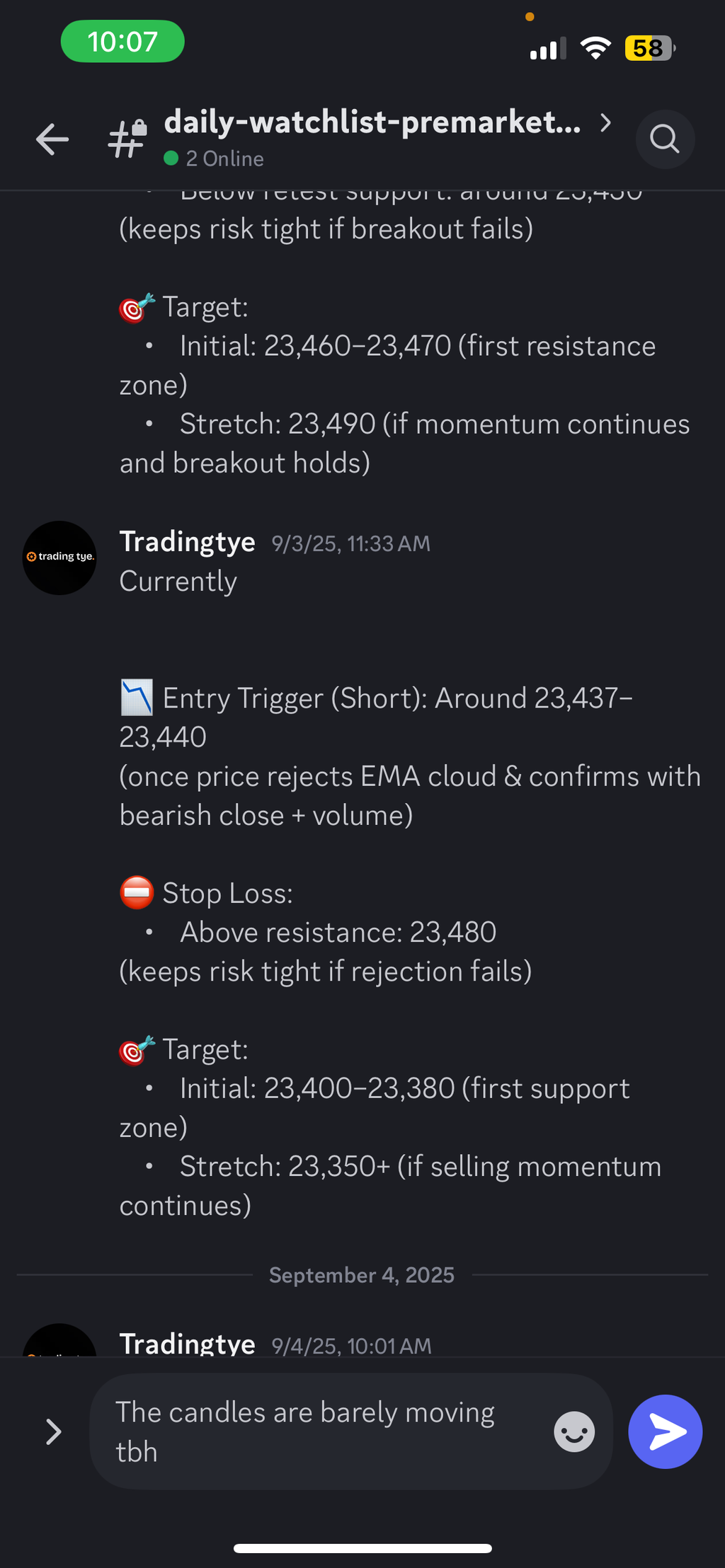Tap the 2 Online member status
The image size is (725, 1568).
click(214, 158)
